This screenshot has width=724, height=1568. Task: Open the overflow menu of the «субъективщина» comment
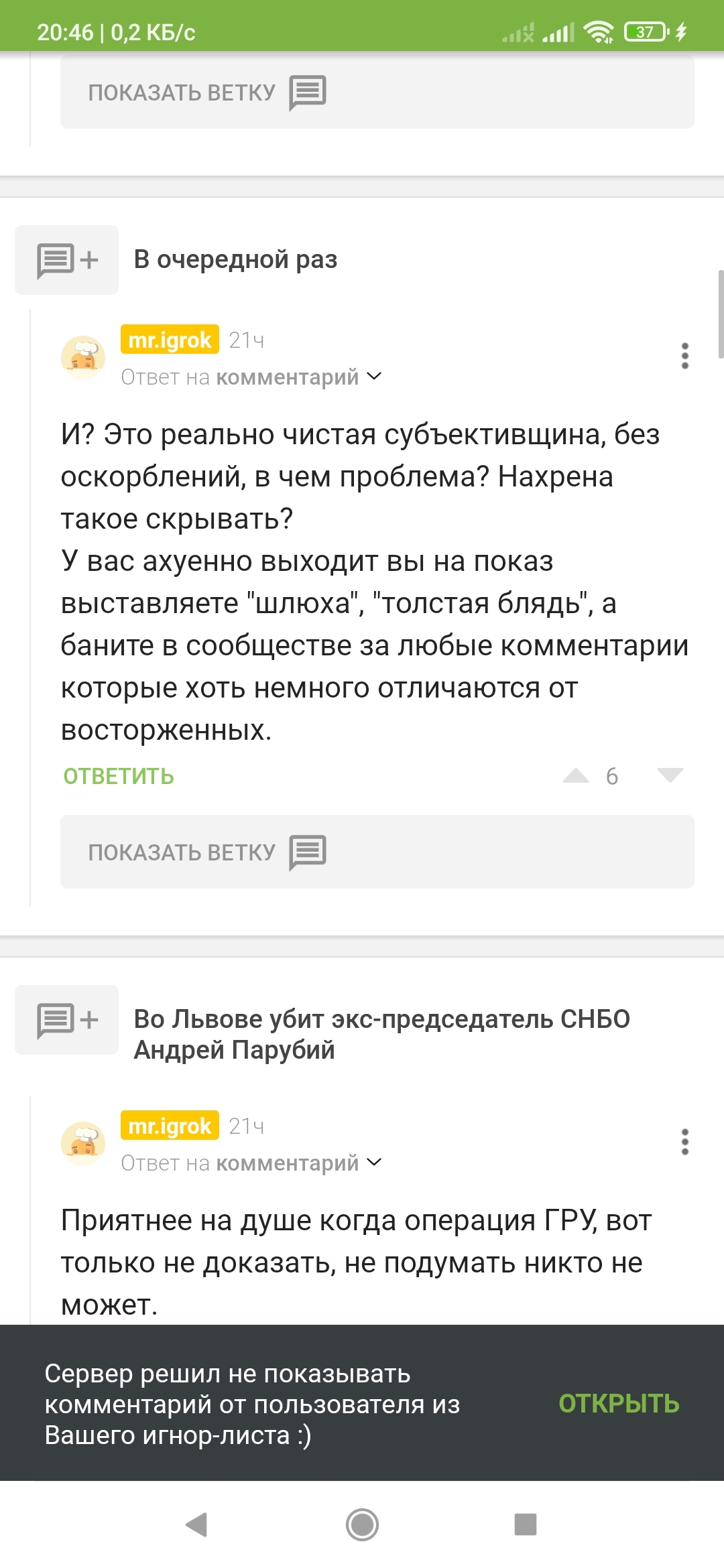click(684, 356)
